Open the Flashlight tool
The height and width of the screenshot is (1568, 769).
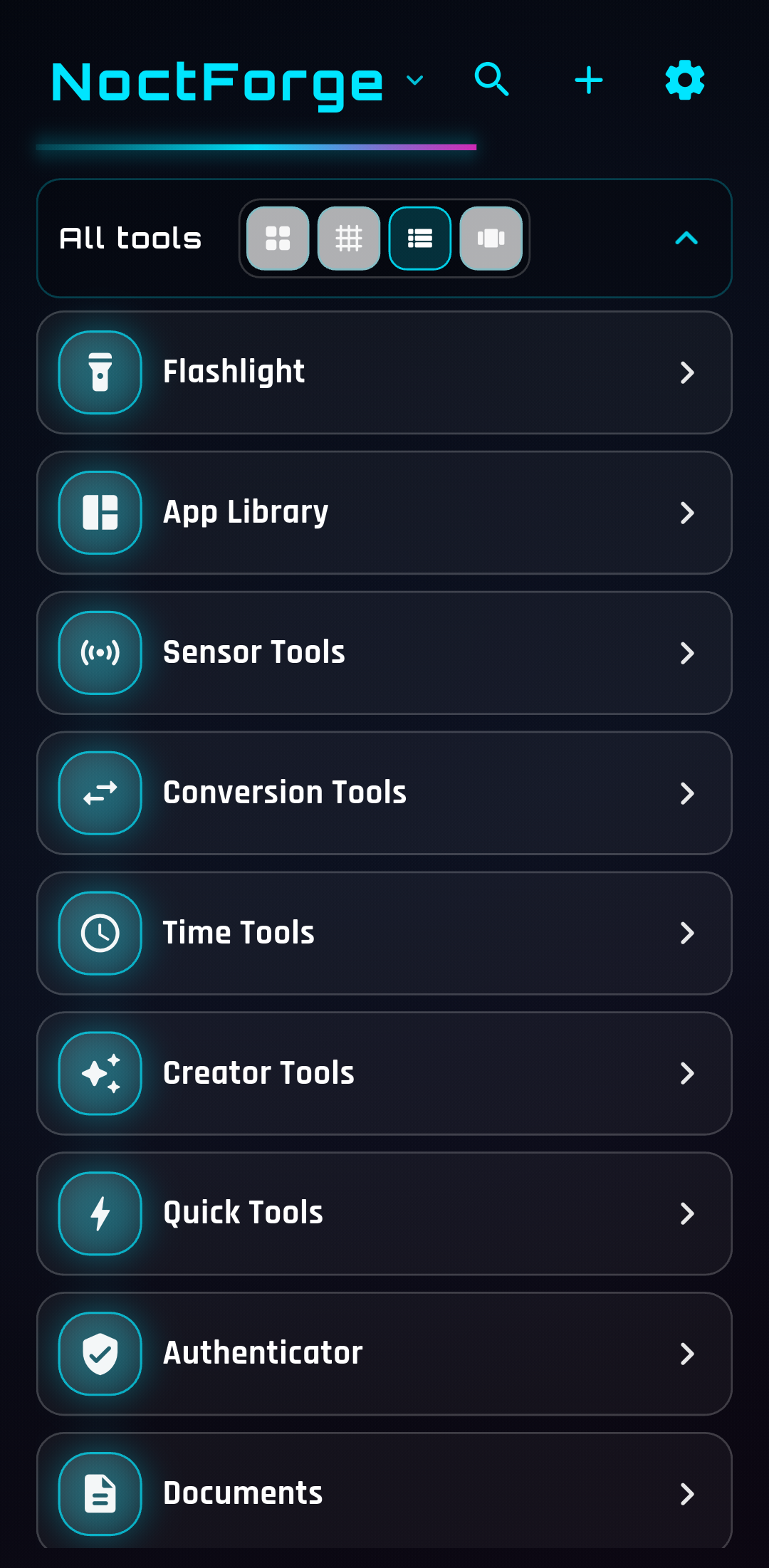pyautogui.click(x=384, y=372)
